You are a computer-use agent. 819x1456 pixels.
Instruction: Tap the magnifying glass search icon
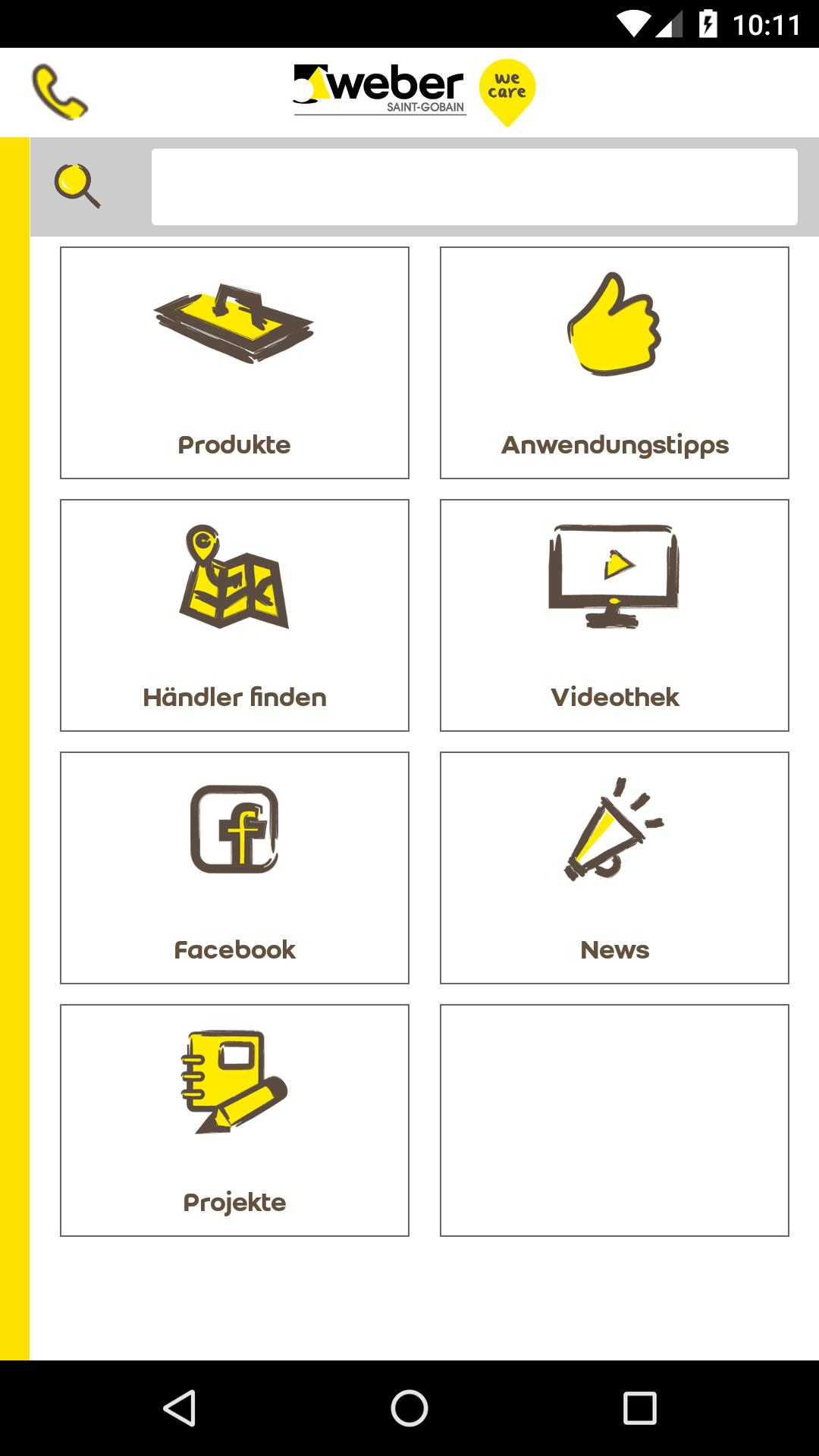(77, 186)
